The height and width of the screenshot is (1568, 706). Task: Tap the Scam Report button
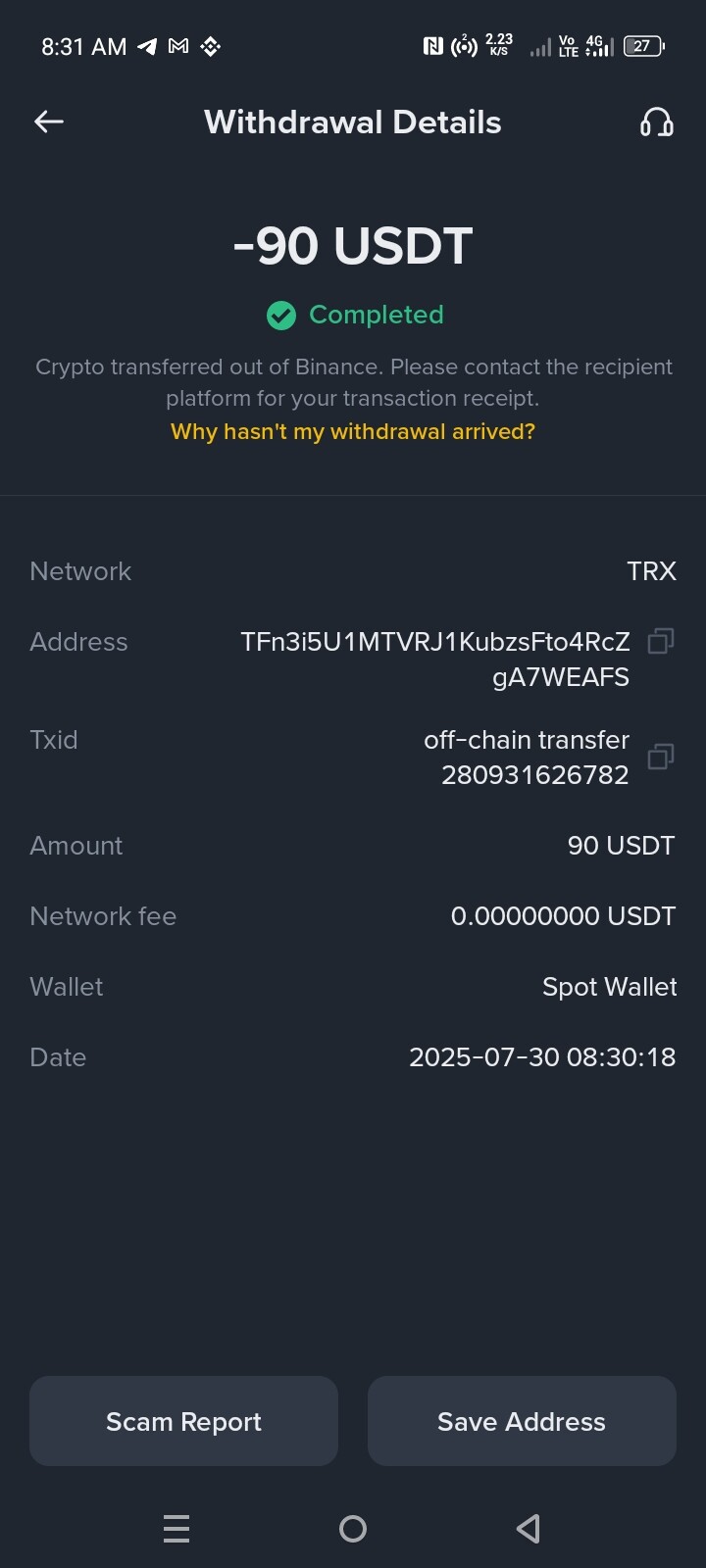point(183,1421)
